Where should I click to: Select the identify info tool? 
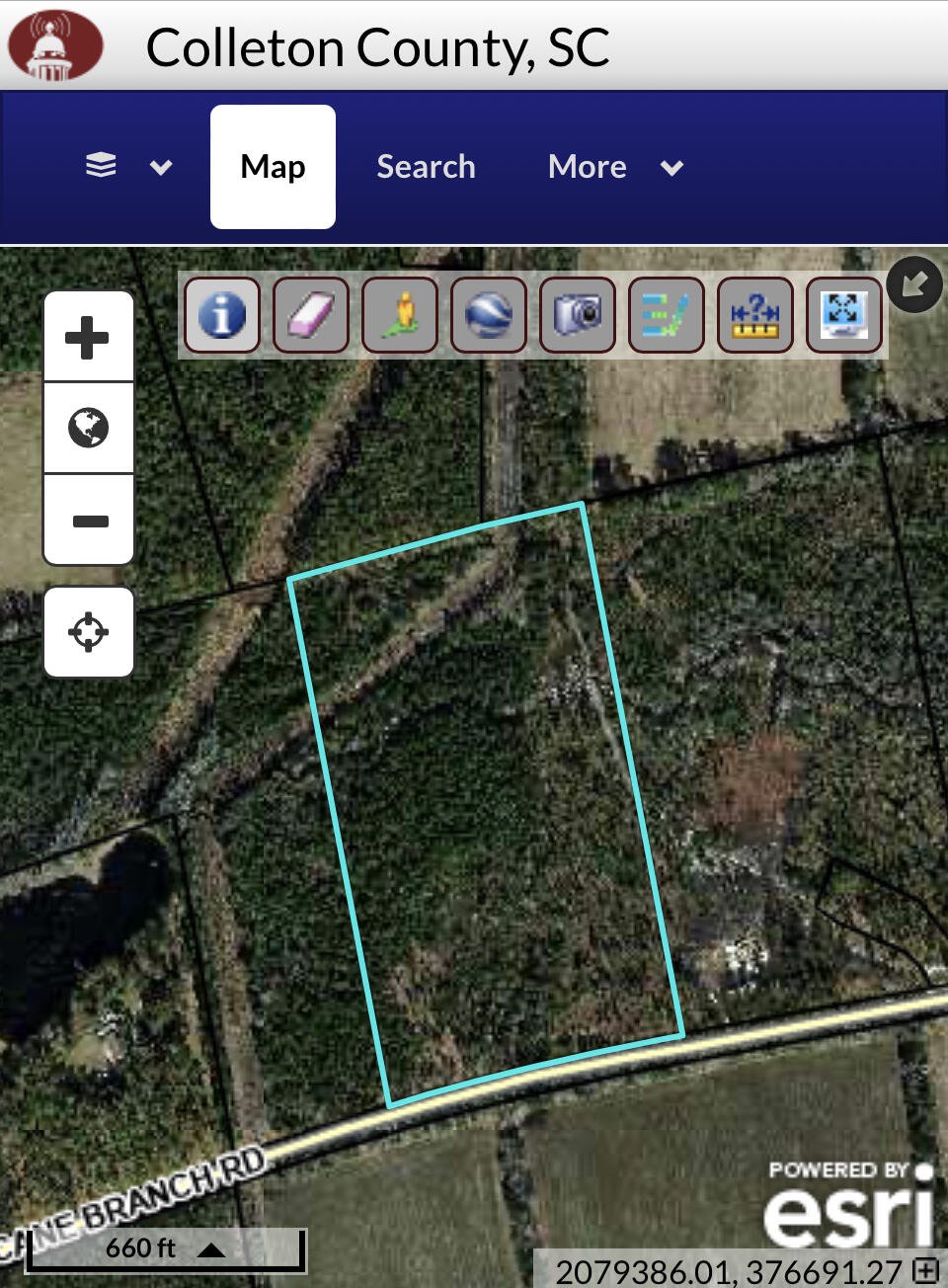[x=222, y=315]
